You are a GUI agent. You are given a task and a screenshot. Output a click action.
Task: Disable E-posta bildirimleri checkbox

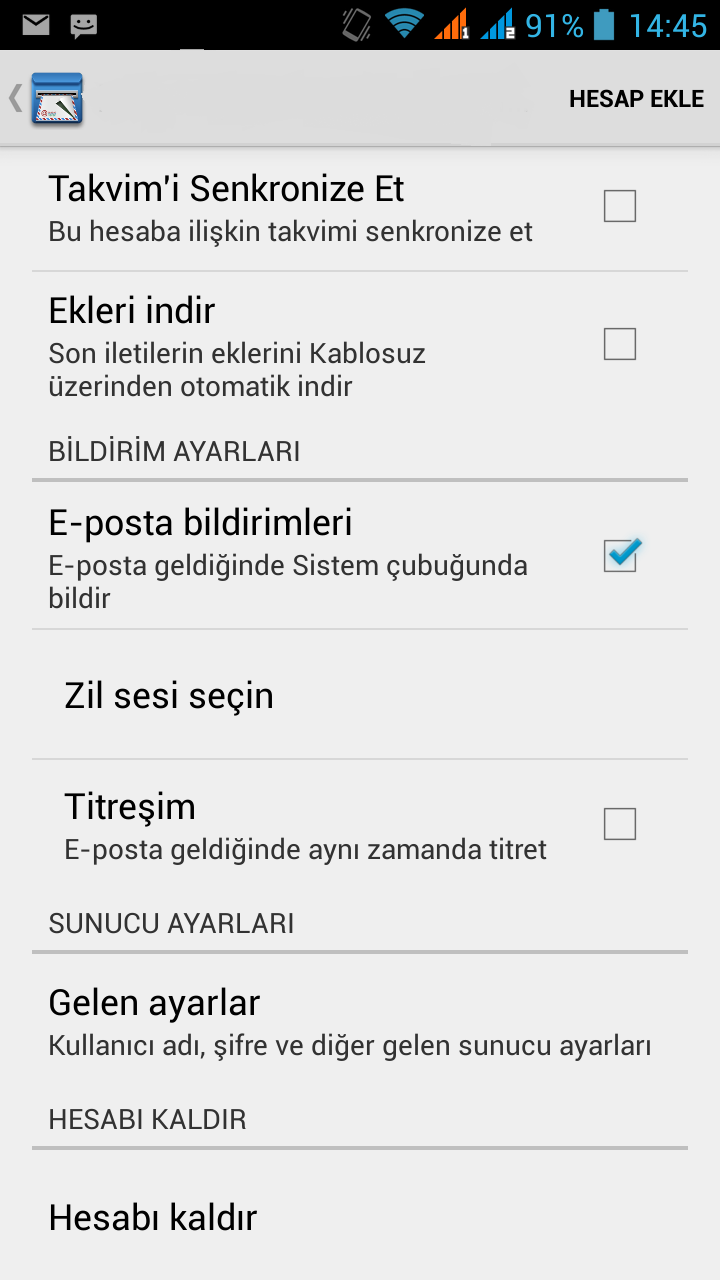click(x=621, y=555)
